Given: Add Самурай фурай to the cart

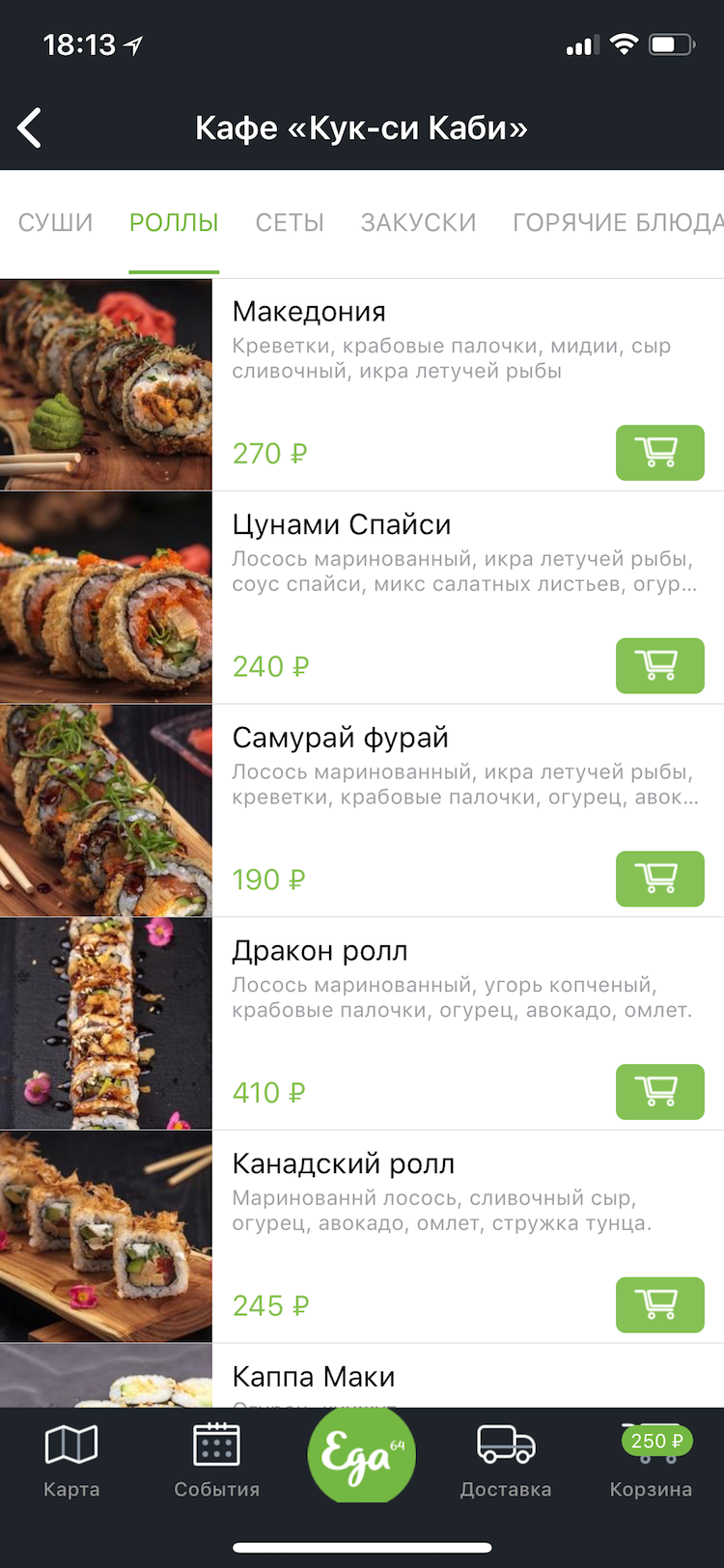Looking at the screenshot, I should (659, 879).
